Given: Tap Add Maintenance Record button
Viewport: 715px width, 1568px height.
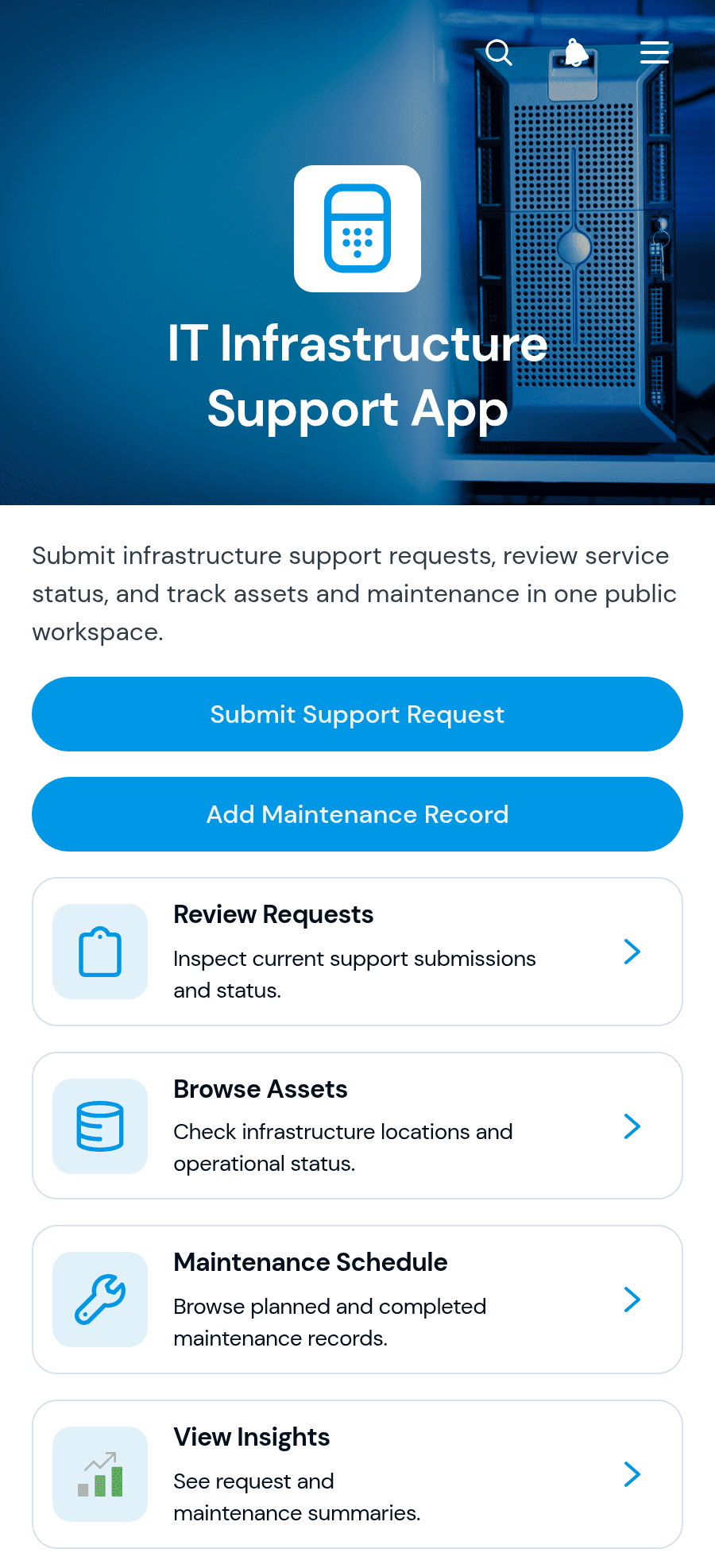Looking at the screenshot, I should pyautogui.click(x=357, y=814).
